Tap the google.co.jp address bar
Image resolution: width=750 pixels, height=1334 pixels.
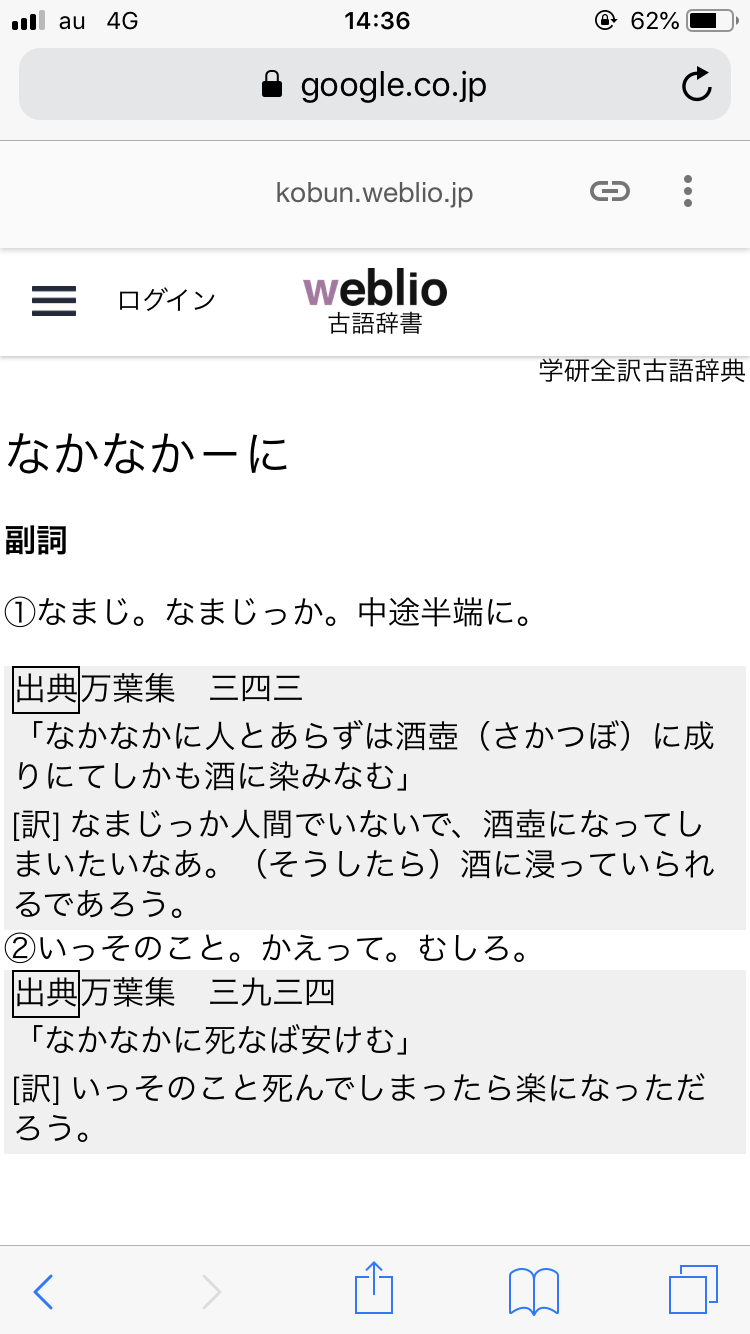click(x=374, y=85)
